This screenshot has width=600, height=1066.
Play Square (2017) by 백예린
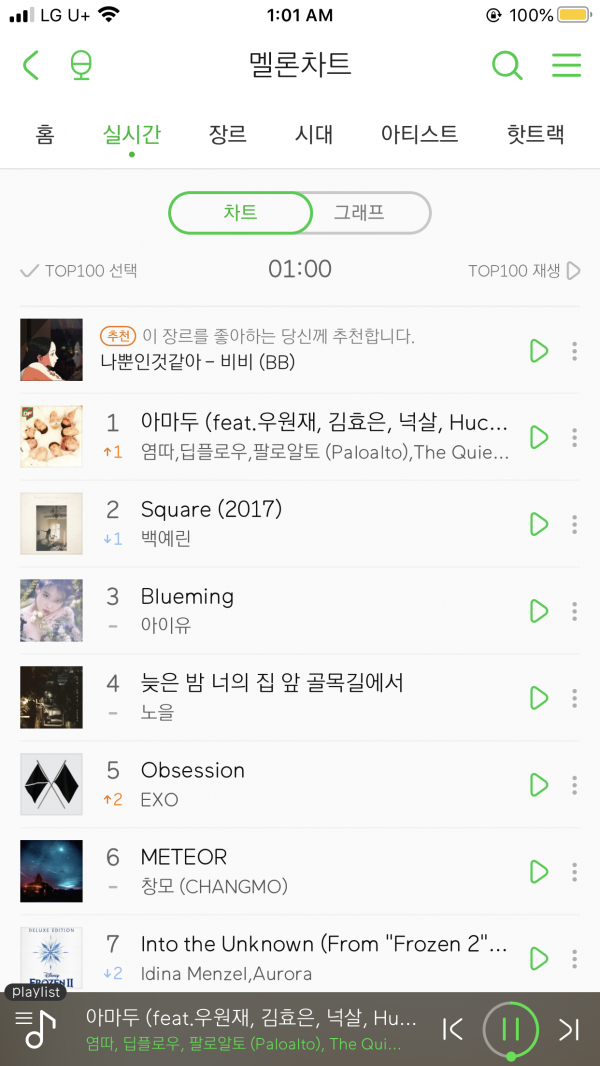click(x=539, y=524)
